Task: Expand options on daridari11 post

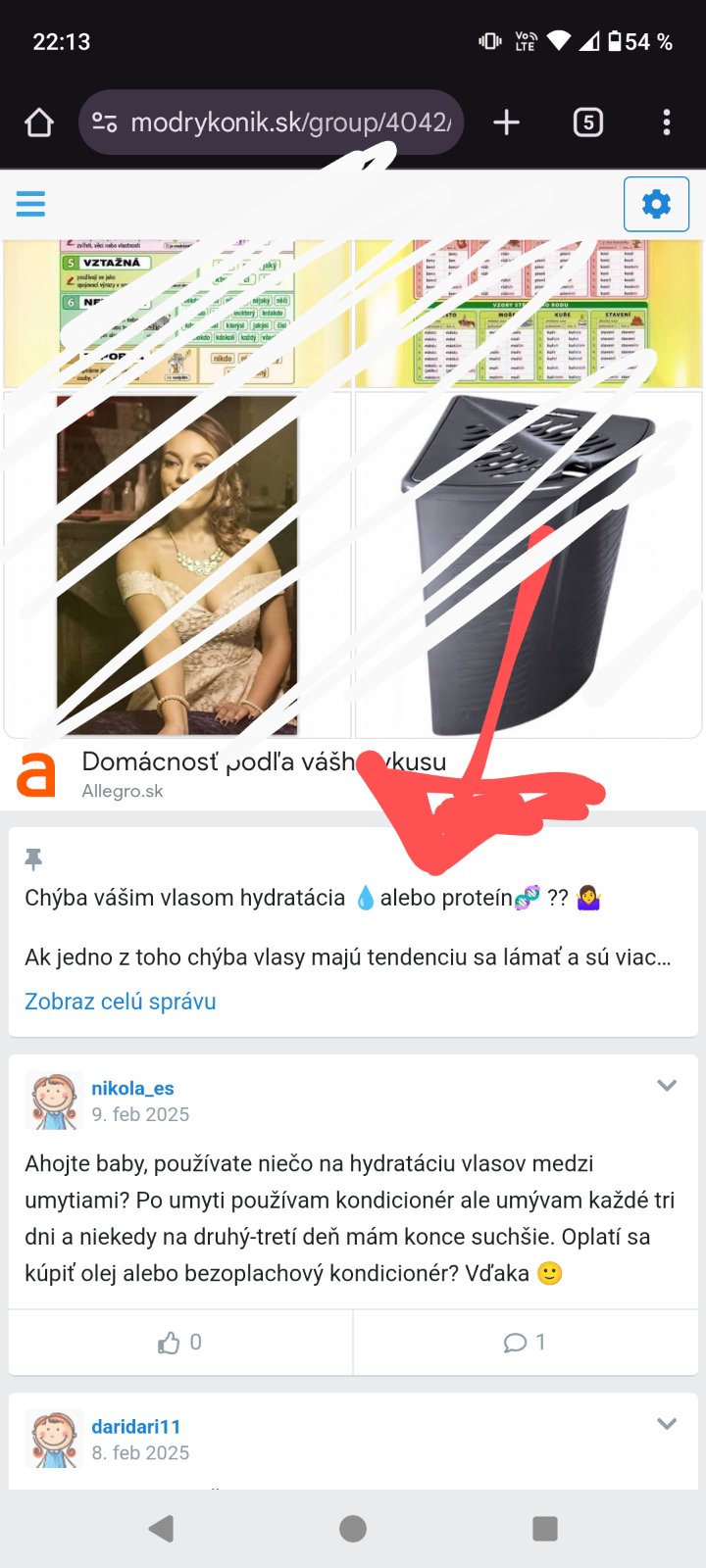Action: (x=667, y=1424)
